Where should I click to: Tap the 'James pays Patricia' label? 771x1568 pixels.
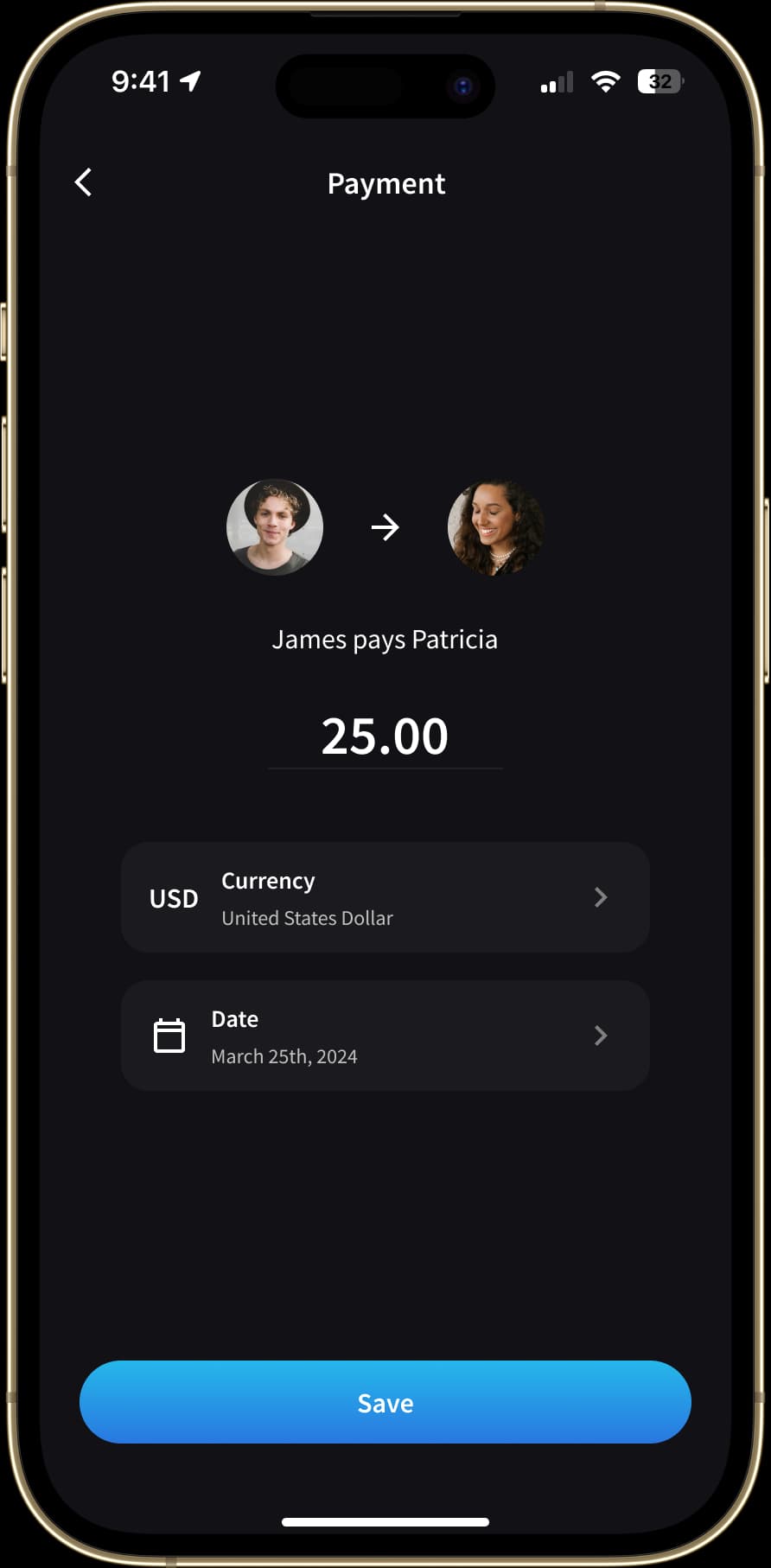[385, 639]
